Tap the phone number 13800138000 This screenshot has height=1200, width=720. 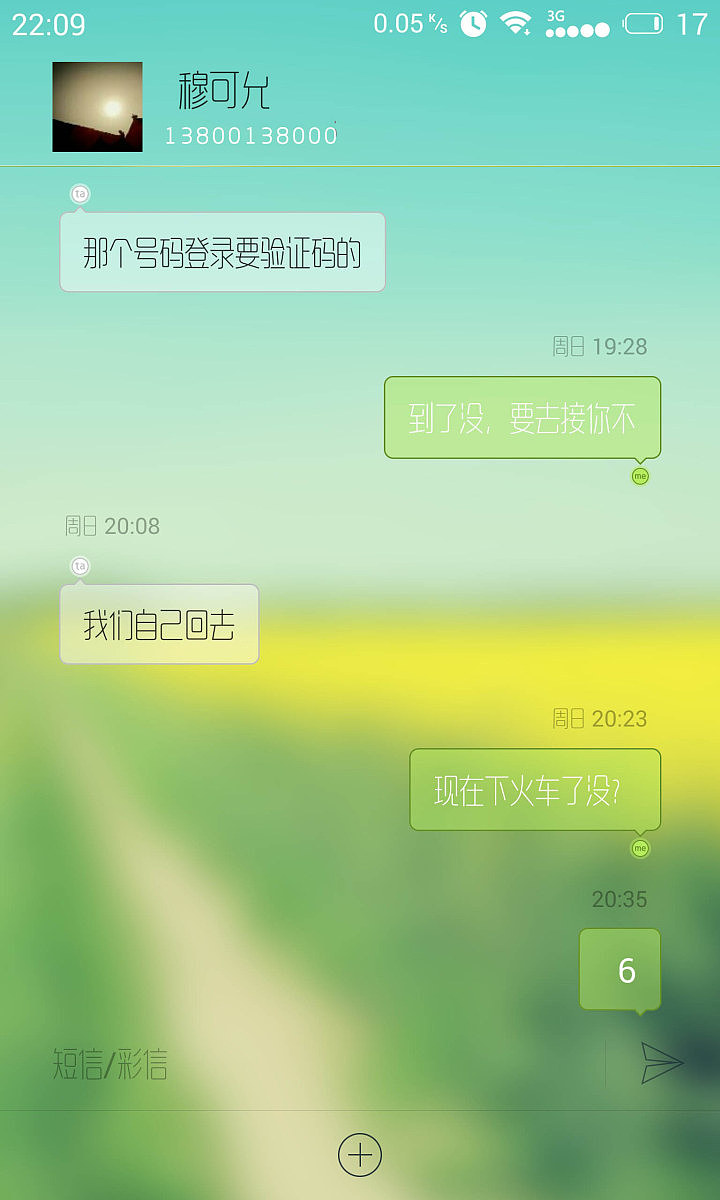tap(250, 135)
